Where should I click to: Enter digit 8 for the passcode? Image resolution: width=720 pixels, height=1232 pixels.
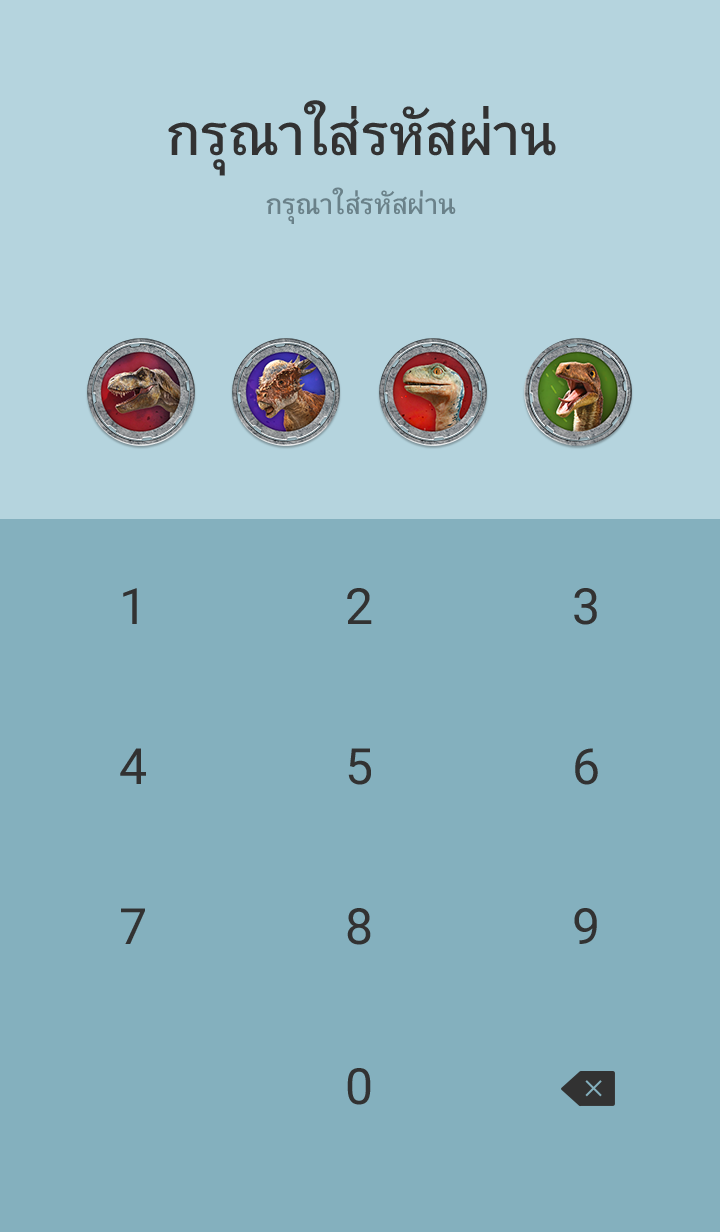tap(359, 927)
